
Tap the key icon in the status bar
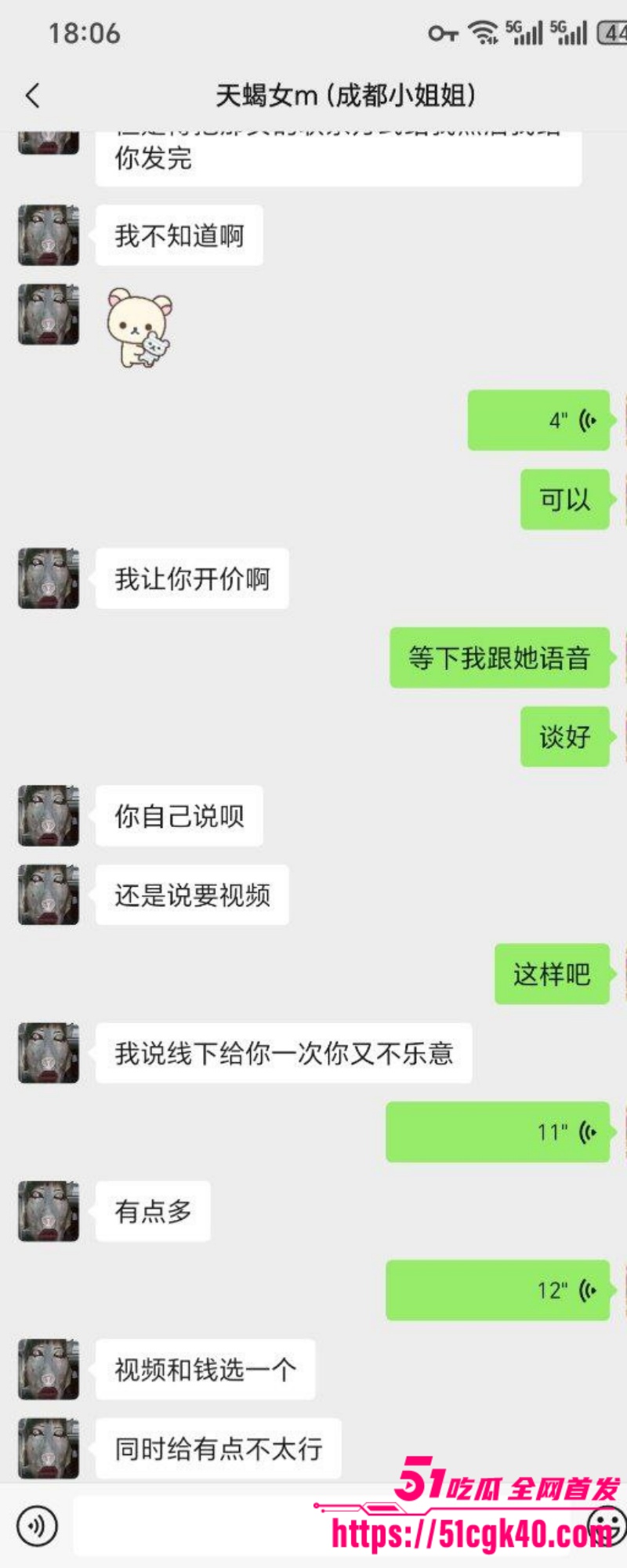[x=443, y=33]
